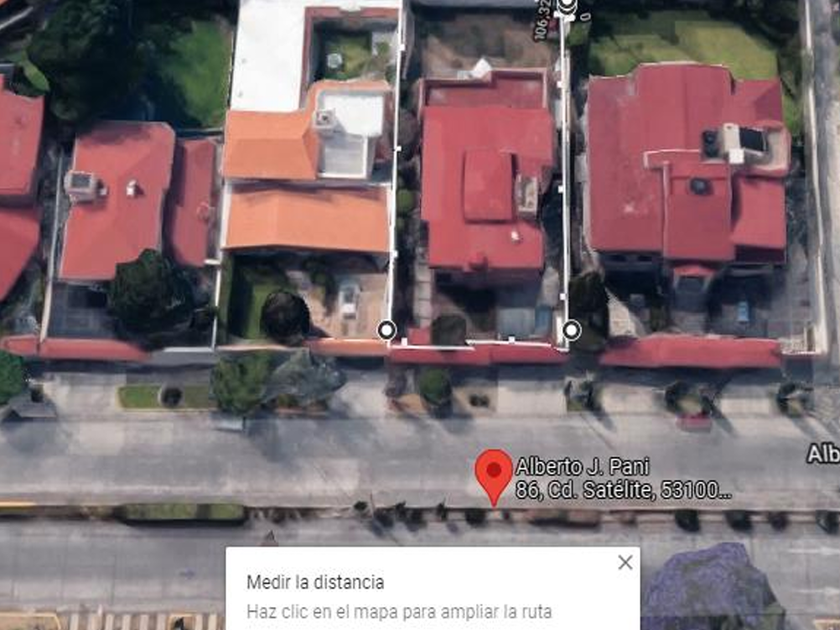Select the measurement point nearest the red pin

(x=571, y=330)
